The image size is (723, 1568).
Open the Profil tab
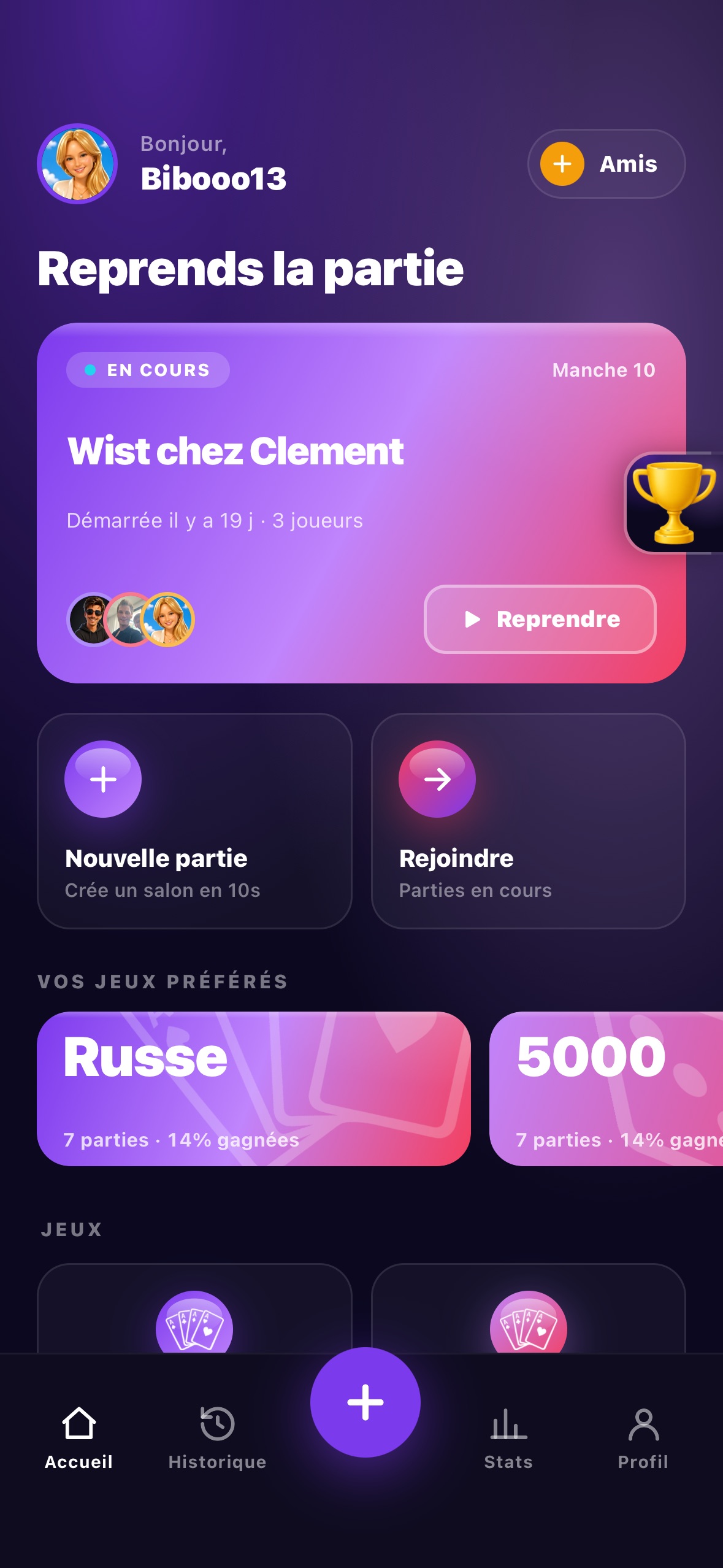pos(643,1438)
